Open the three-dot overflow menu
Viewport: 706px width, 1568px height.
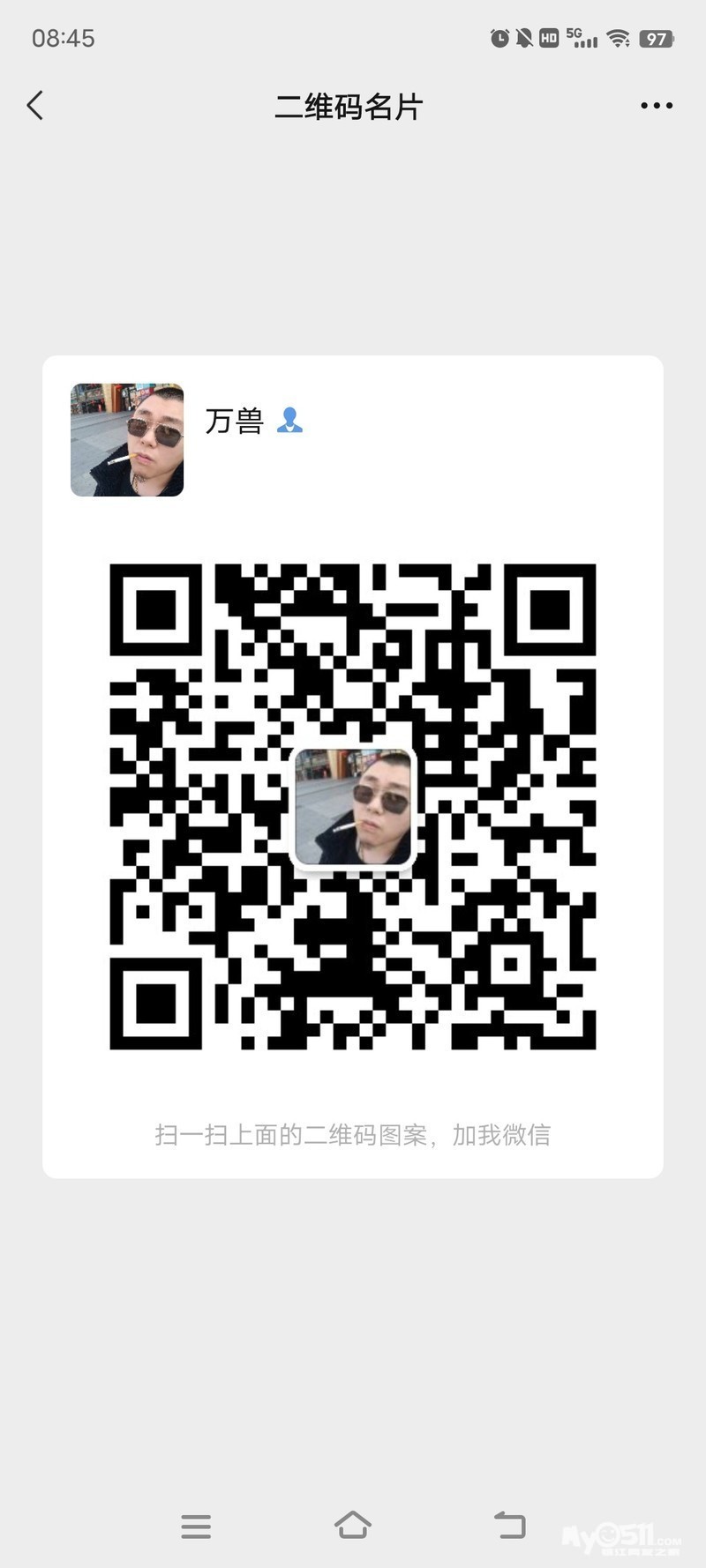(x=656, y=106)
